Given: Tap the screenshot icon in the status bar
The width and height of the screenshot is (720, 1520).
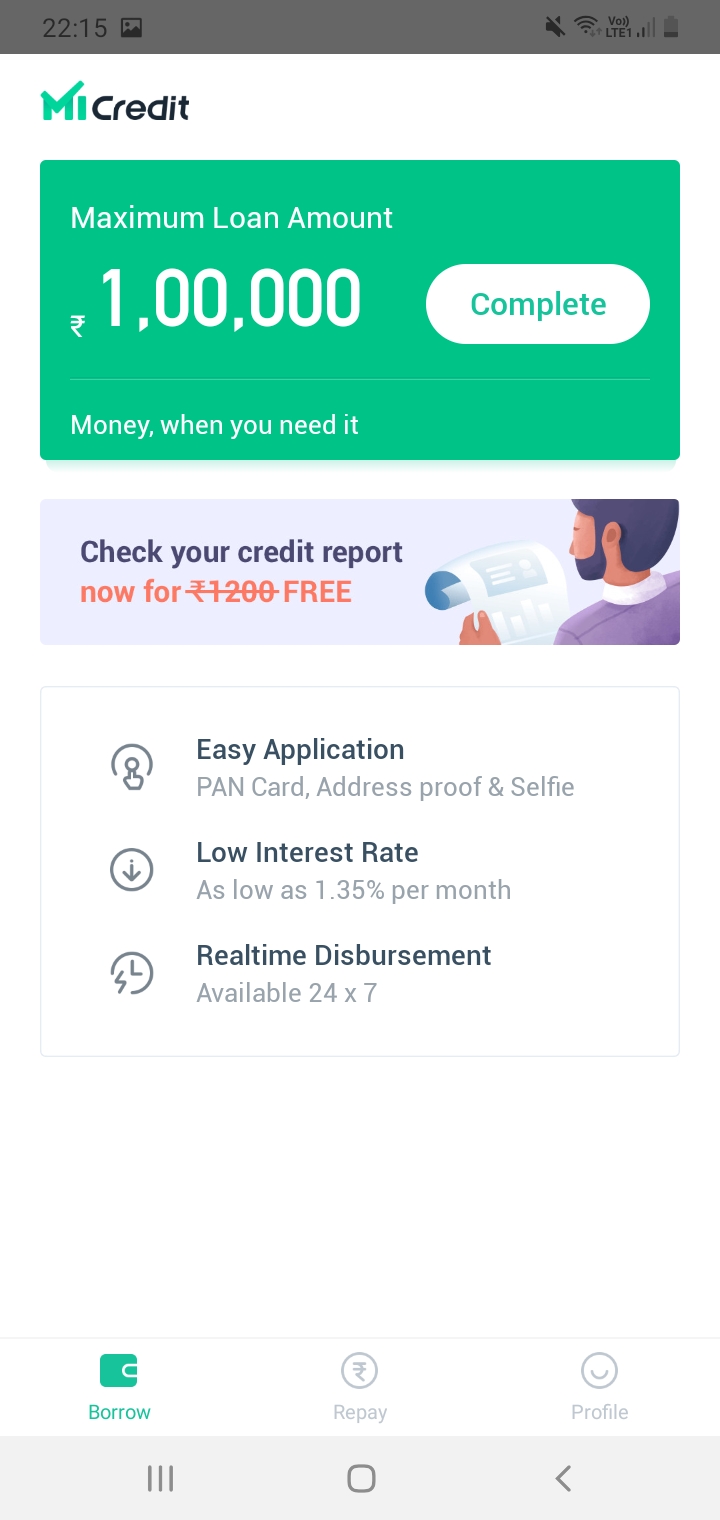Looking at the screenshot, I should [133, 27].
